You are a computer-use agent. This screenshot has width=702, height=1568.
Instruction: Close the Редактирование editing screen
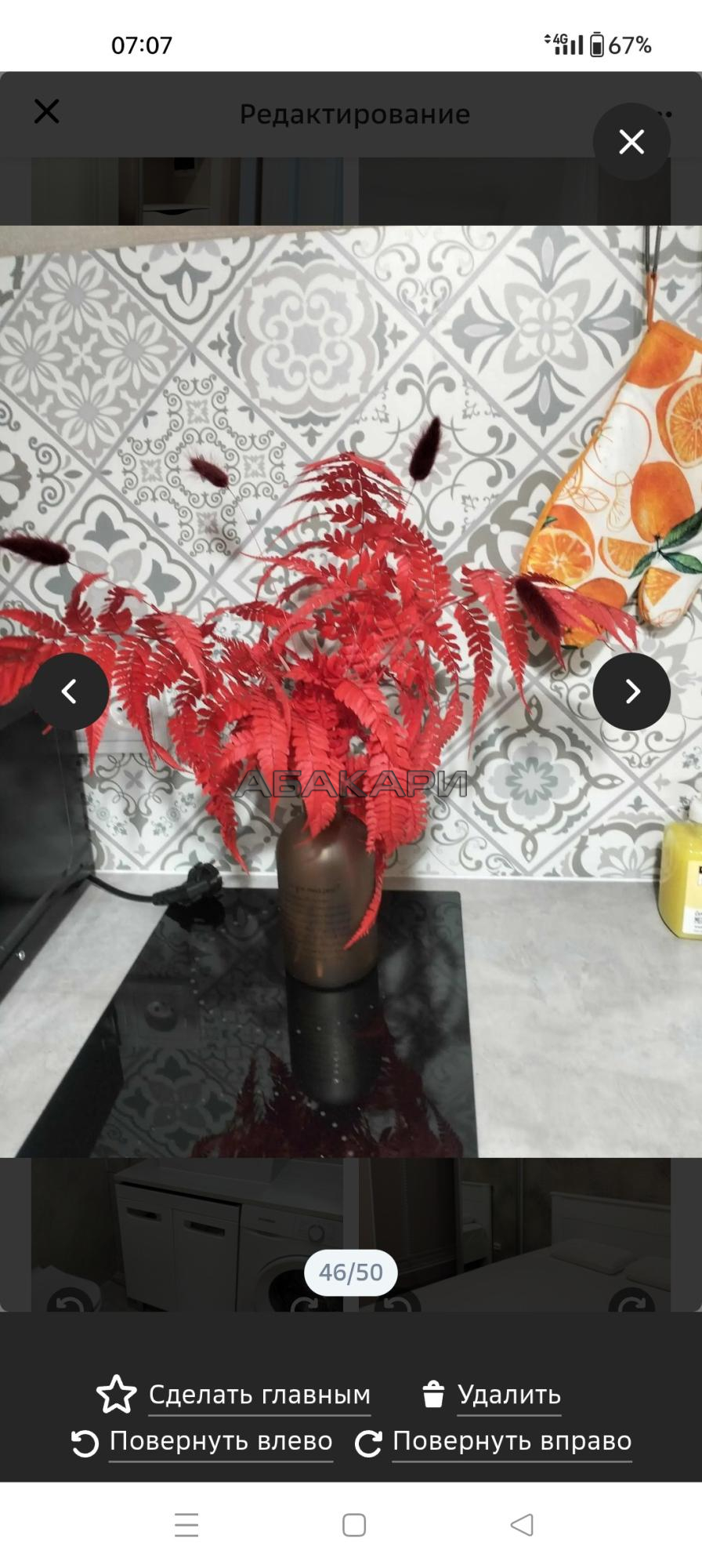(x=47, y=111)
